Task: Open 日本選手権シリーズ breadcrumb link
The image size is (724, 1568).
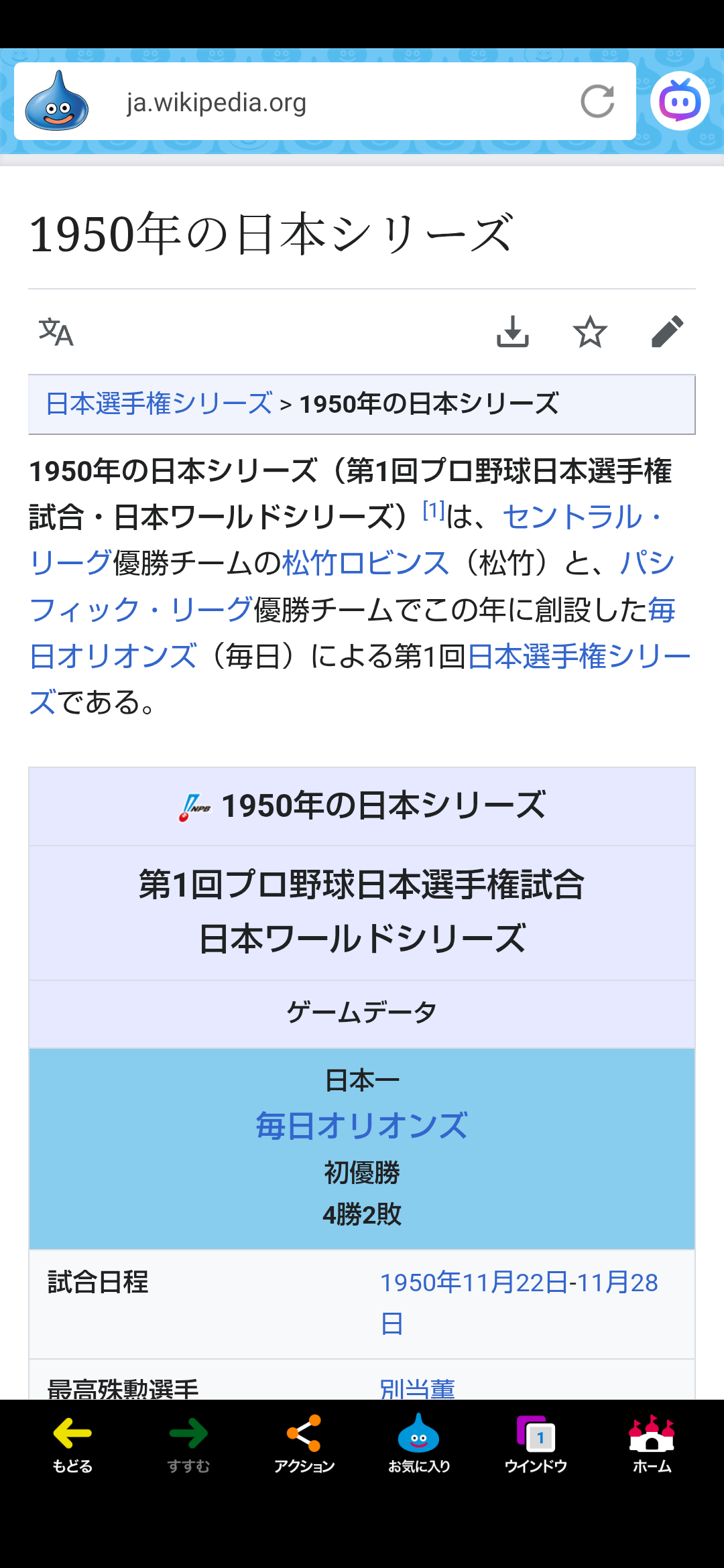Action: tap(160, 404)
